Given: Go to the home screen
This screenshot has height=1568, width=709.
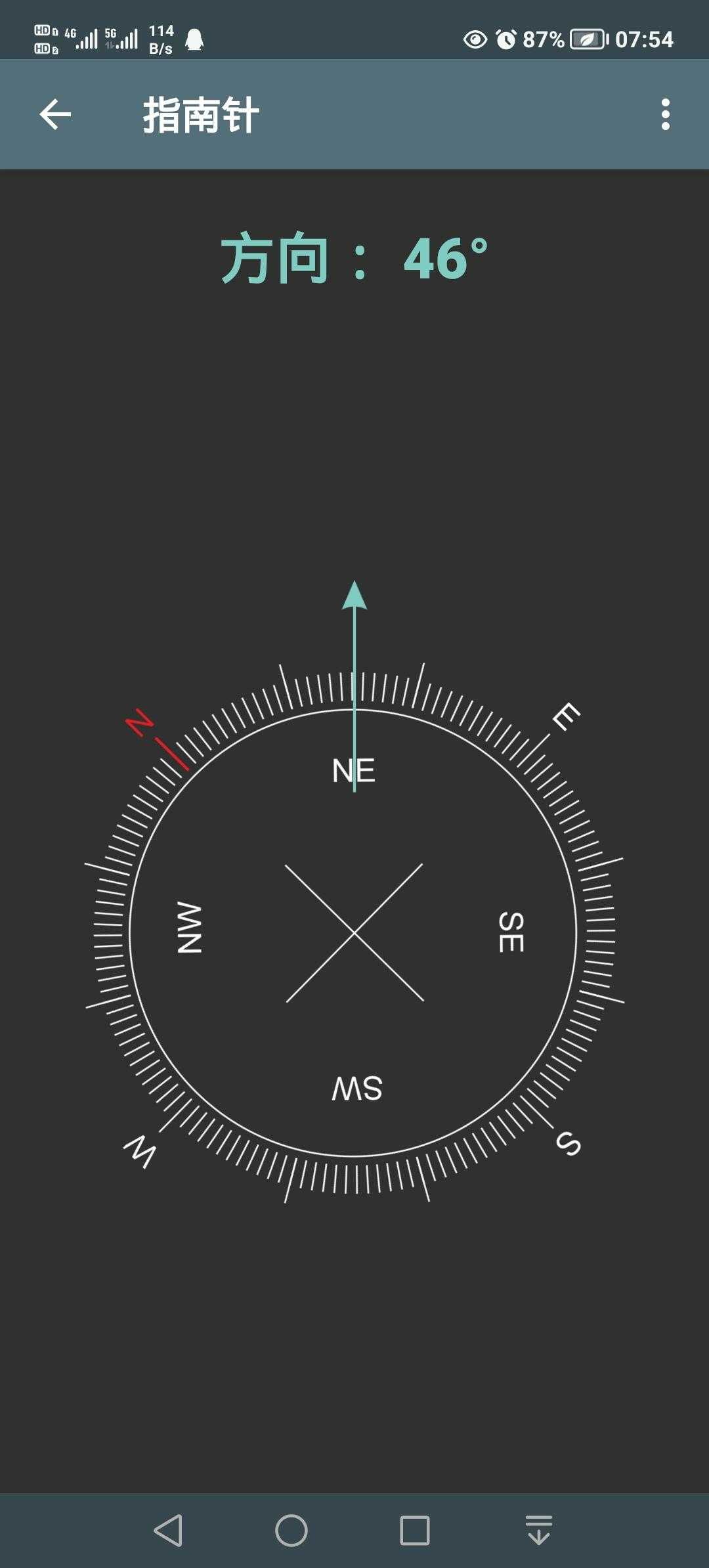Looking at the screenshot, I should pyautogui.click(x=291, y=1531).
